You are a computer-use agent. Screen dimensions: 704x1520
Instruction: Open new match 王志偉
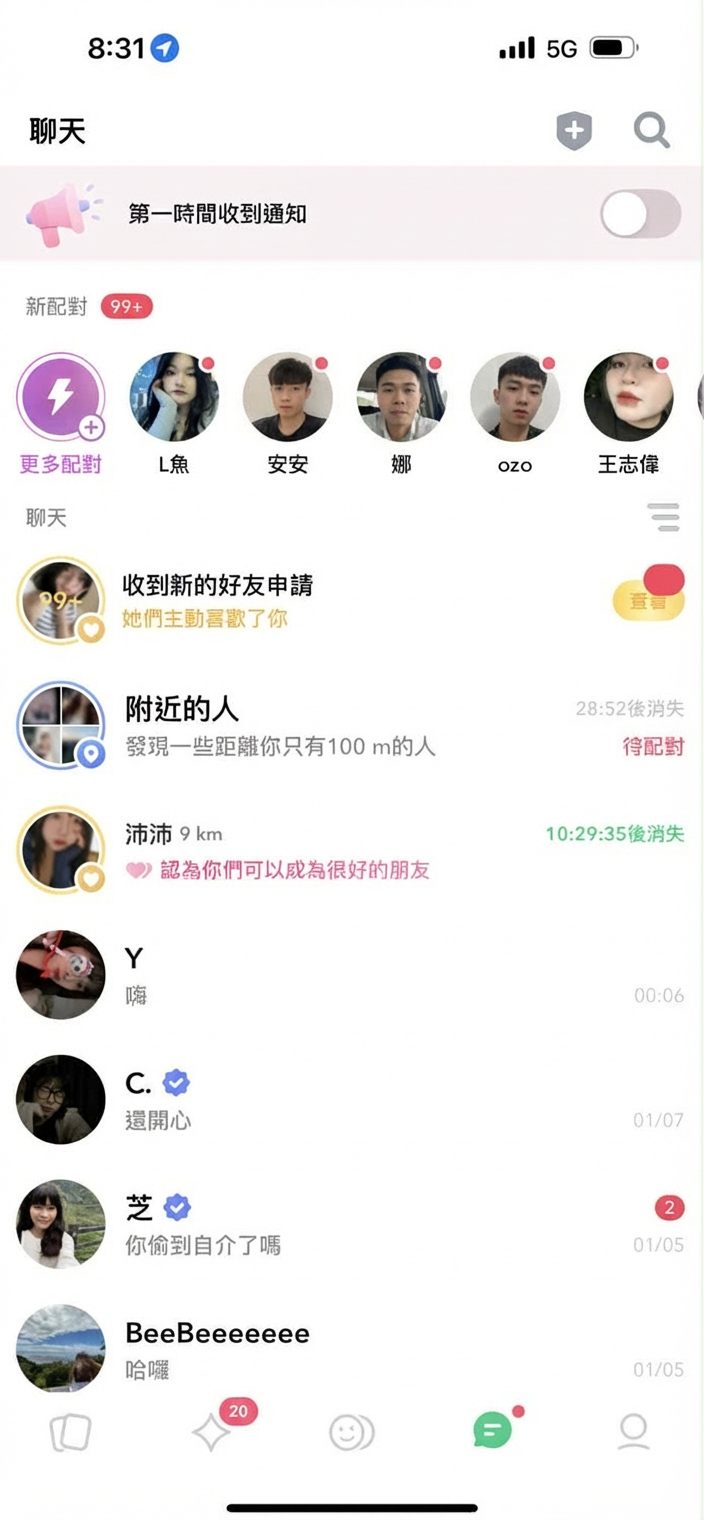click(628, 398)
